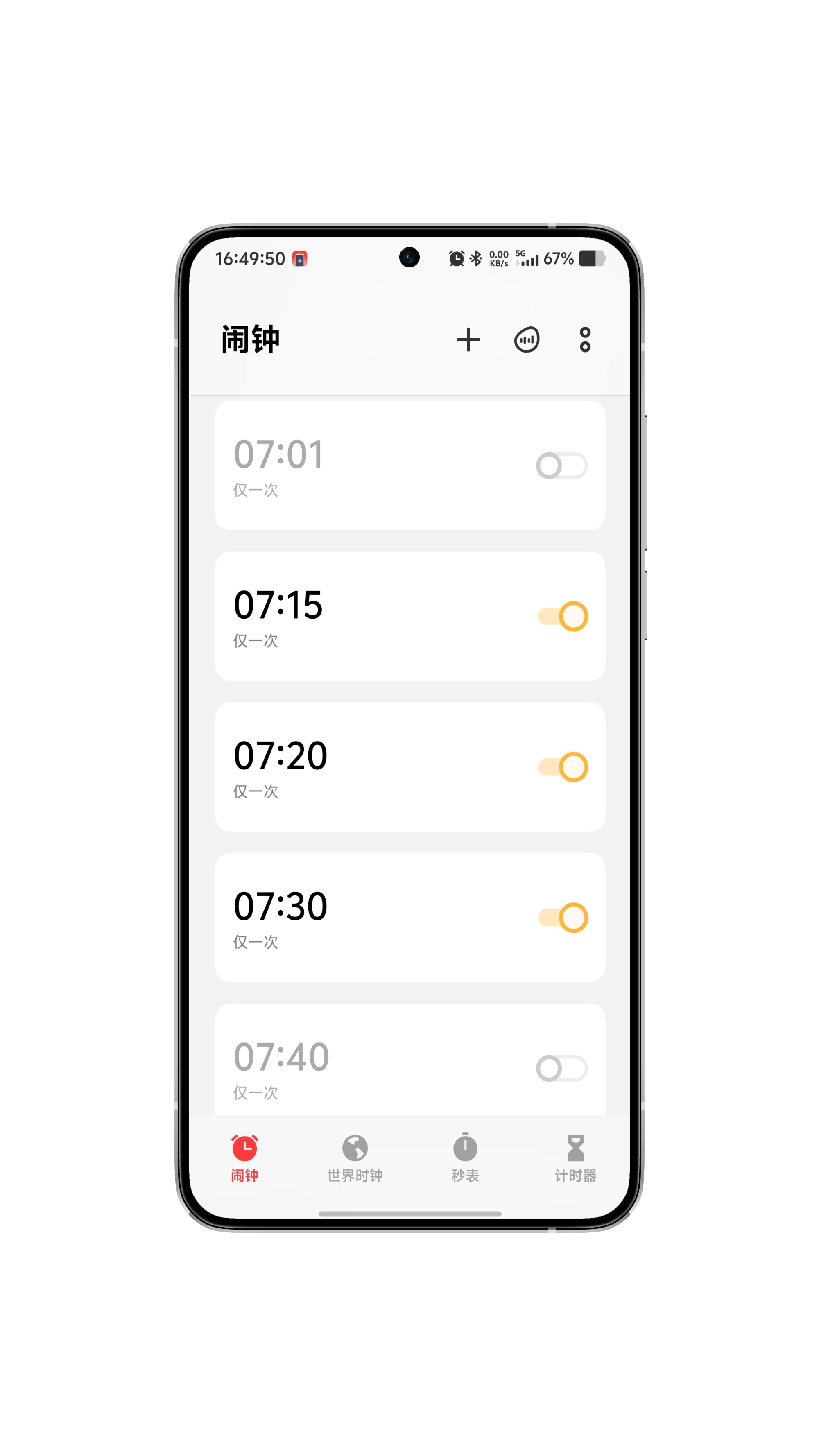Image resolution: width=819 pixels, height=1456 pixels.
Task: Enable the 07:01 alarm switch
Action: [562, 466]
